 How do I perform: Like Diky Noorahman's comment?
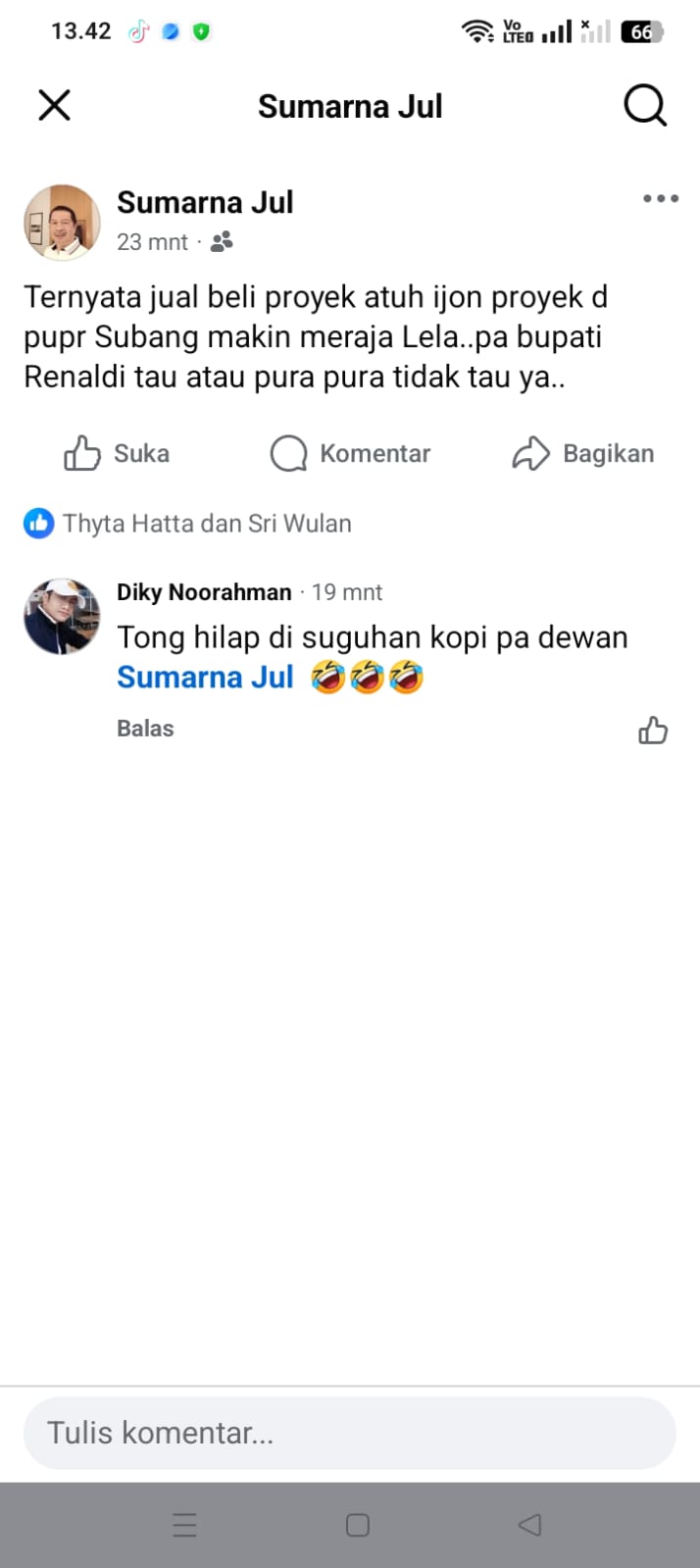(653, 731)
